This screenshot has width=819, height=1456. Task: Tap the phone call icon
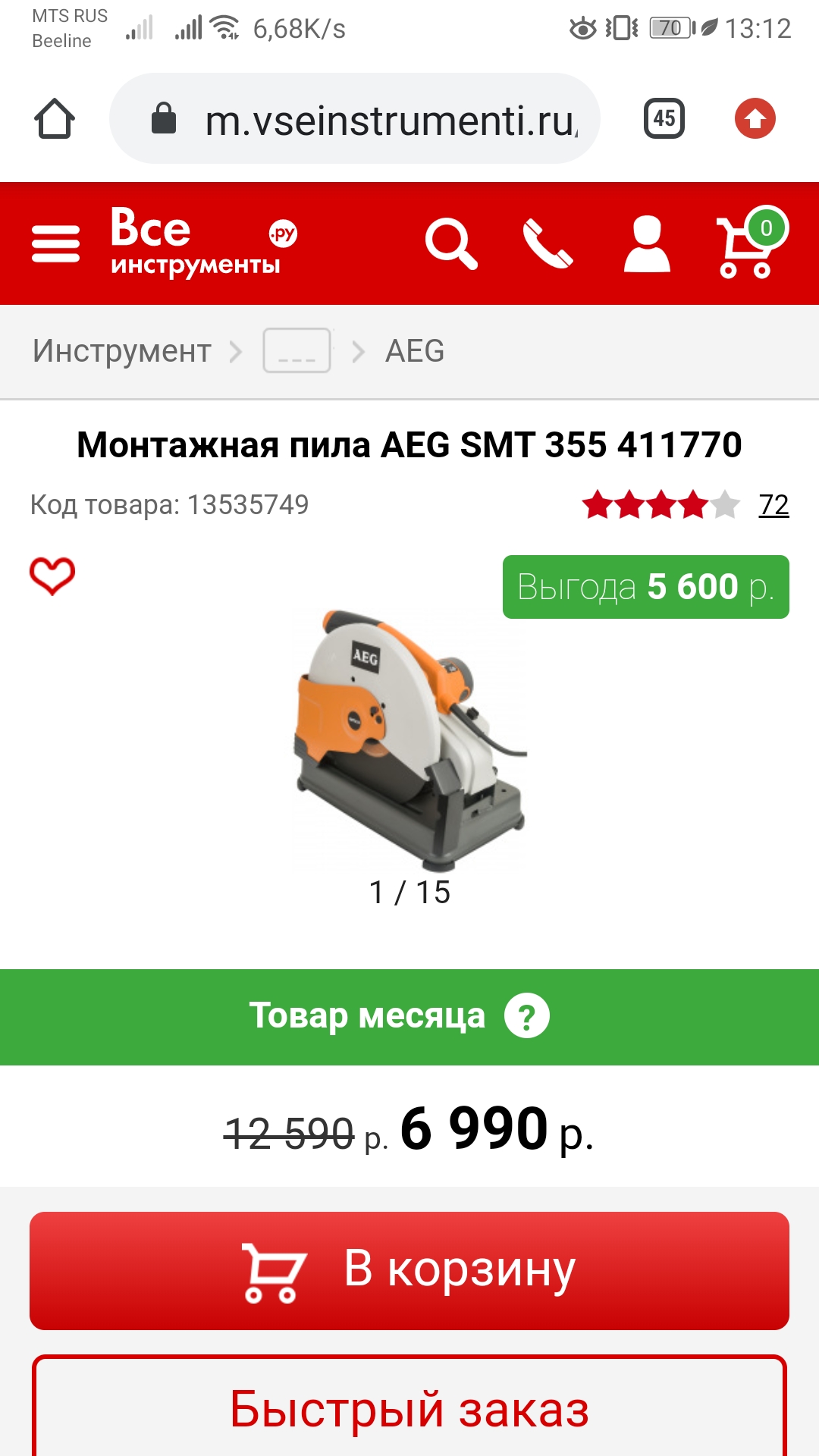click(x=548, y=244)
